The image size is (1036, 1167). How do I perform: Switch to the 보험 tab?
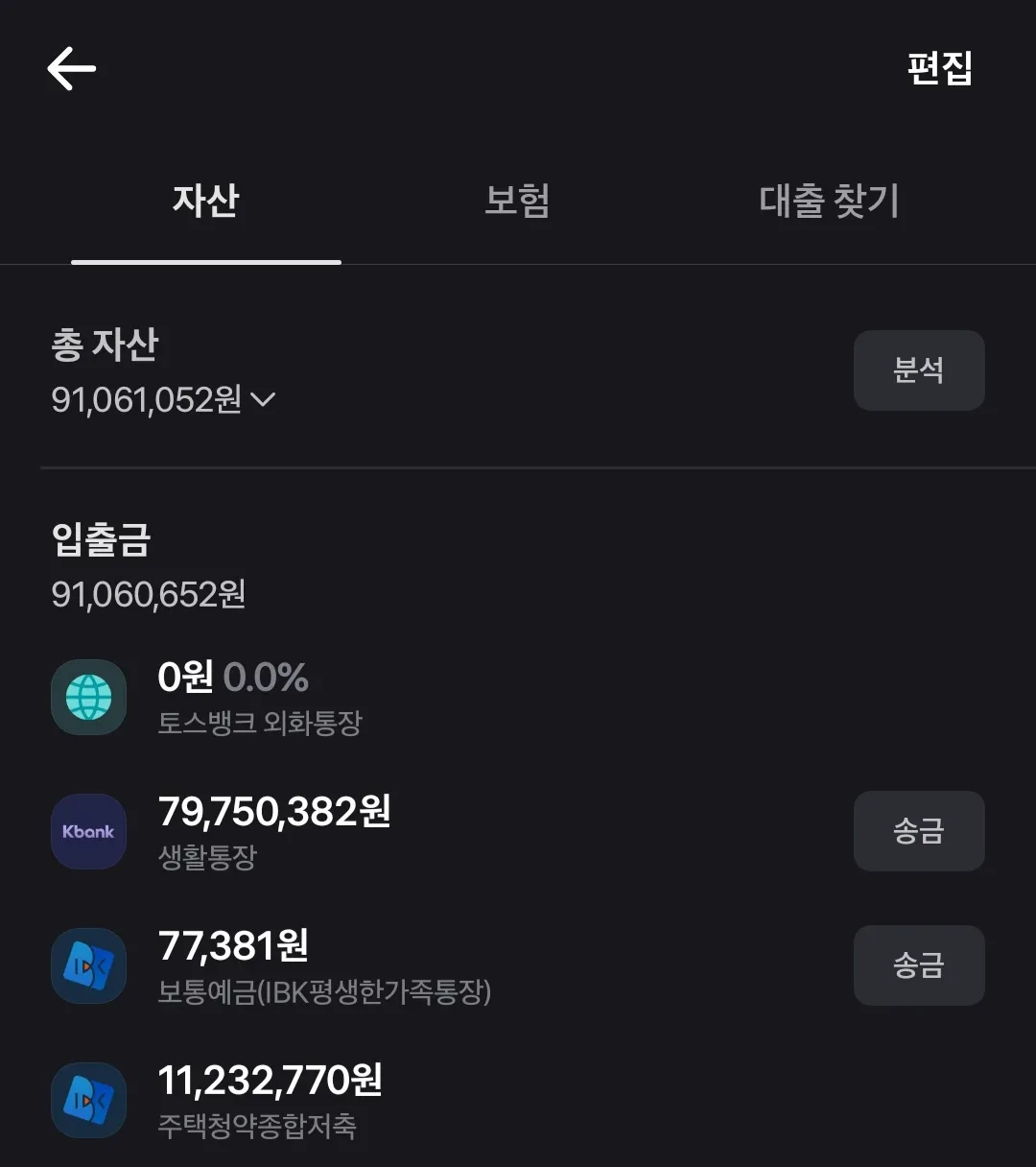click(517, 202)
